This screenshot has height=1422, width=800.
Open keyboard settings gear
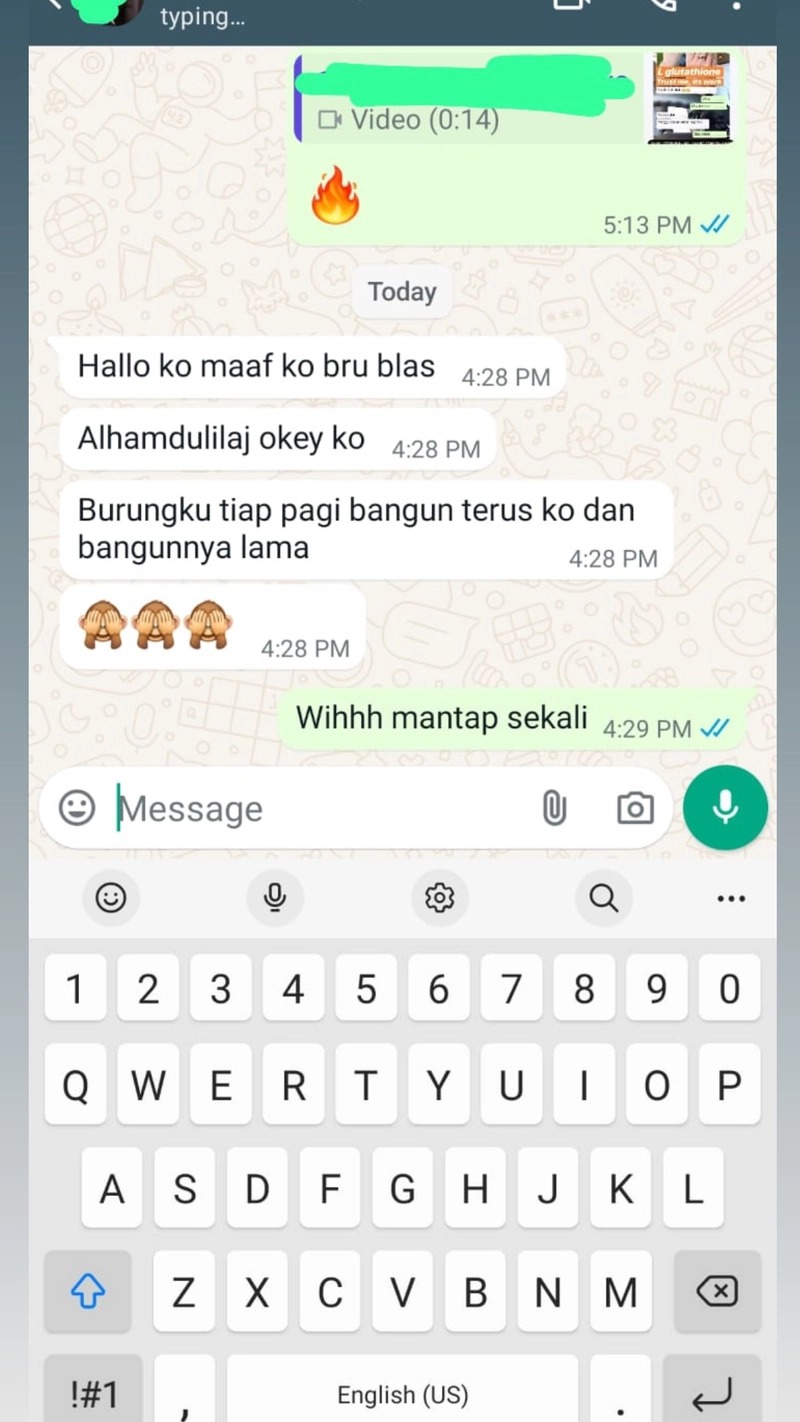click(439, 898)
